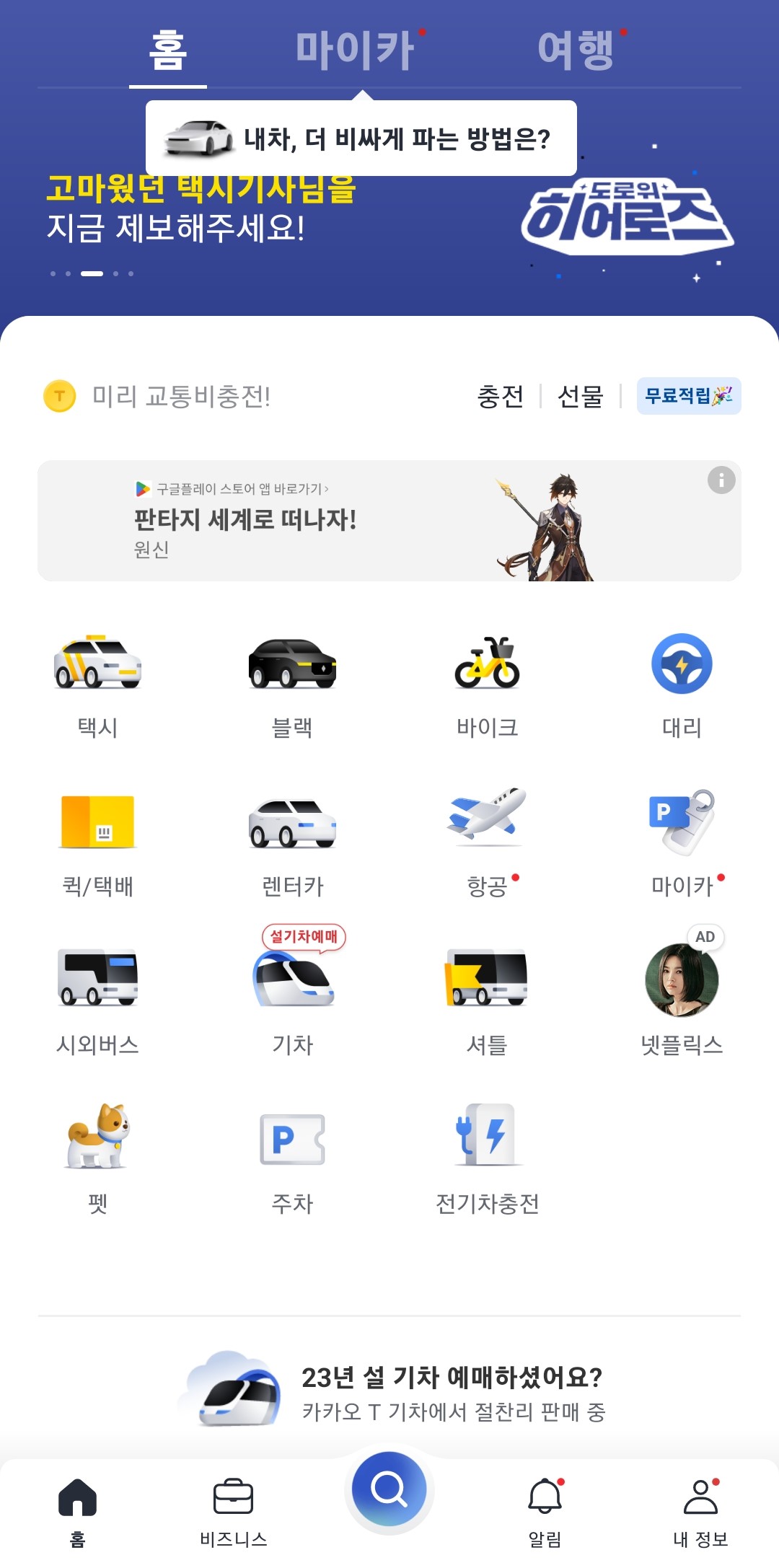This screenshot has width=779, height=1568.
Task: Tap the 원신 Genshin Impact ad banner
Action: (389, 519)
